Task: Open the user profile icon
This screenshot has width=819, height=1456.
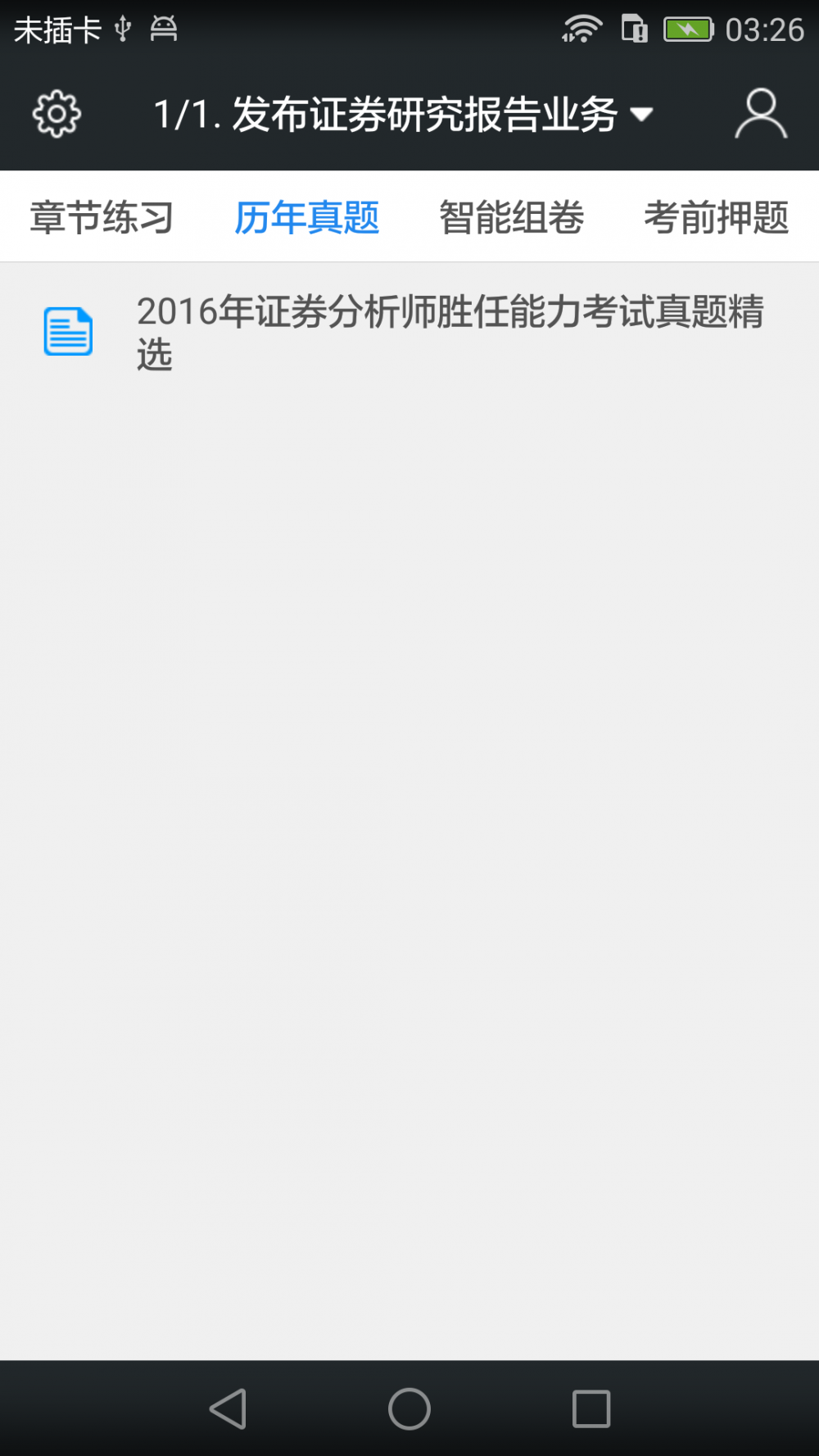Action: pyautogui.click(x=761, y=114)
